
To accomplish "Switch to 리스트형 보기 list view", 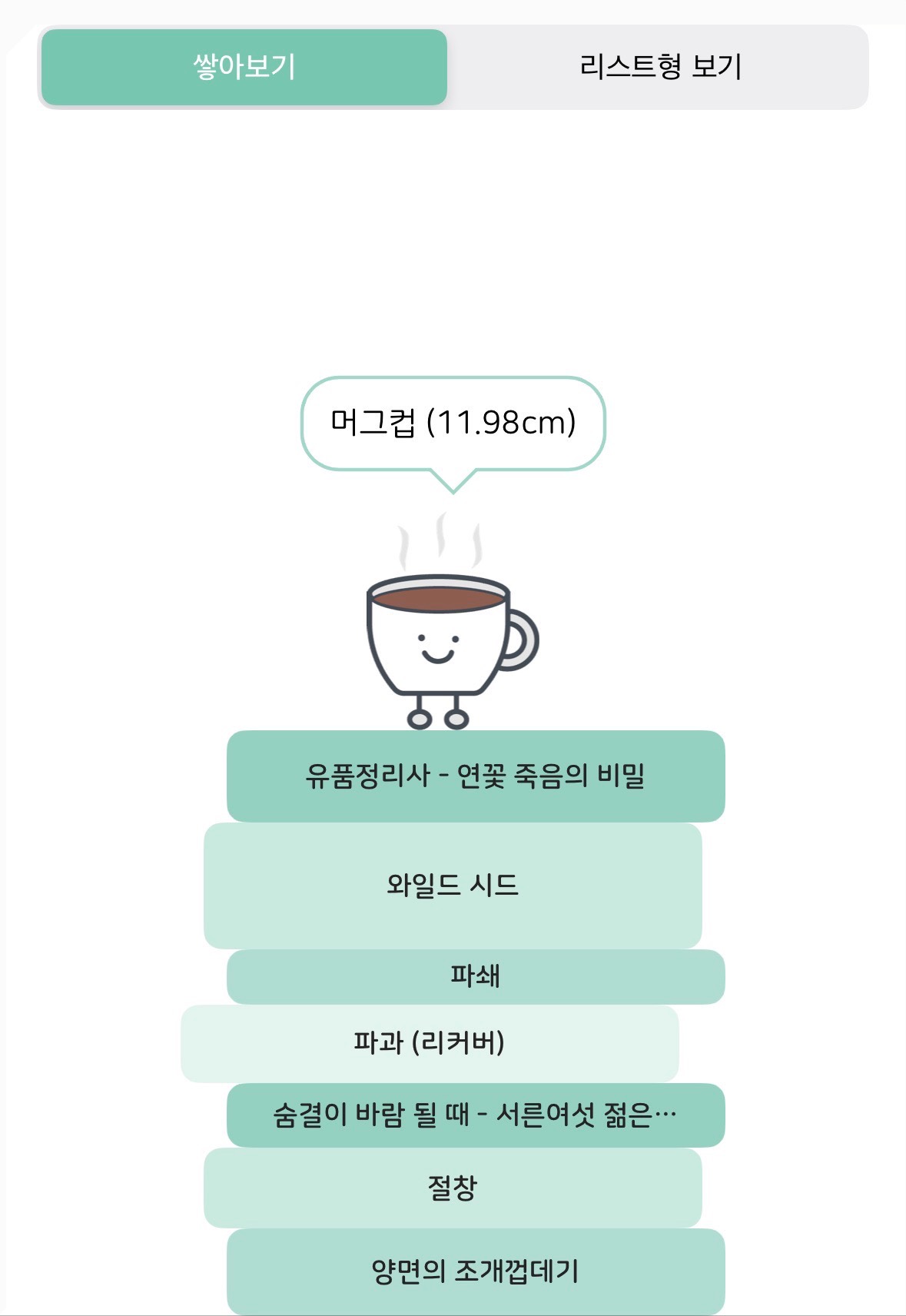I will point(659,67).
